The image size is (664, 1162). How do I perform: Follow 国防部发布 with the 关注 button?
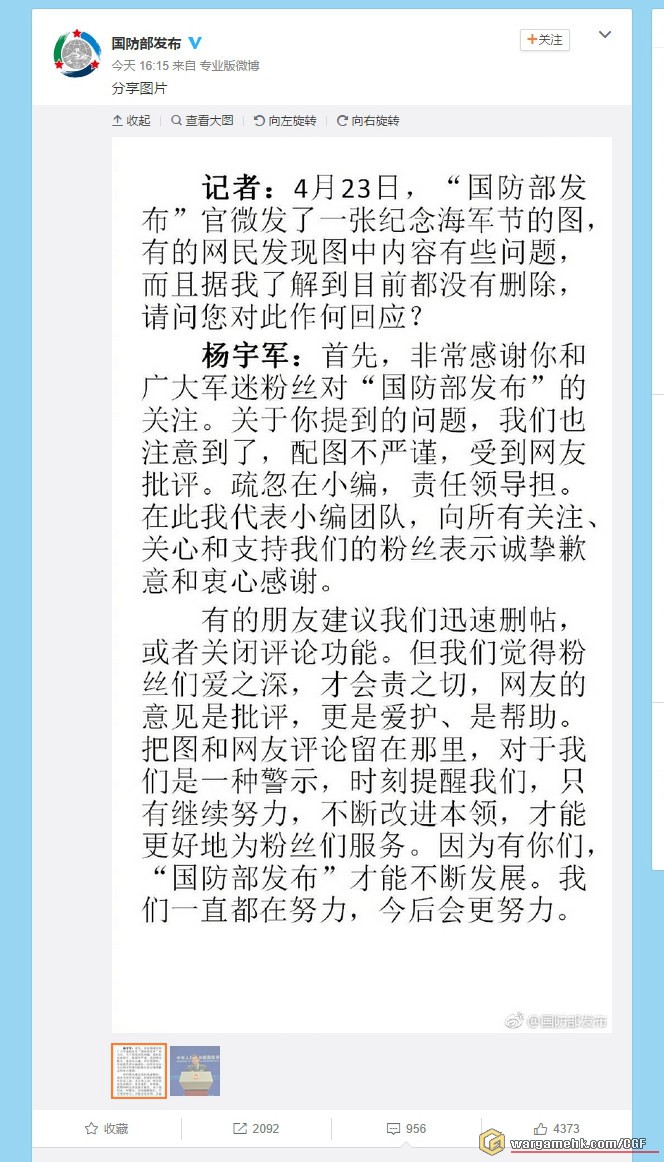pos(545,40)
